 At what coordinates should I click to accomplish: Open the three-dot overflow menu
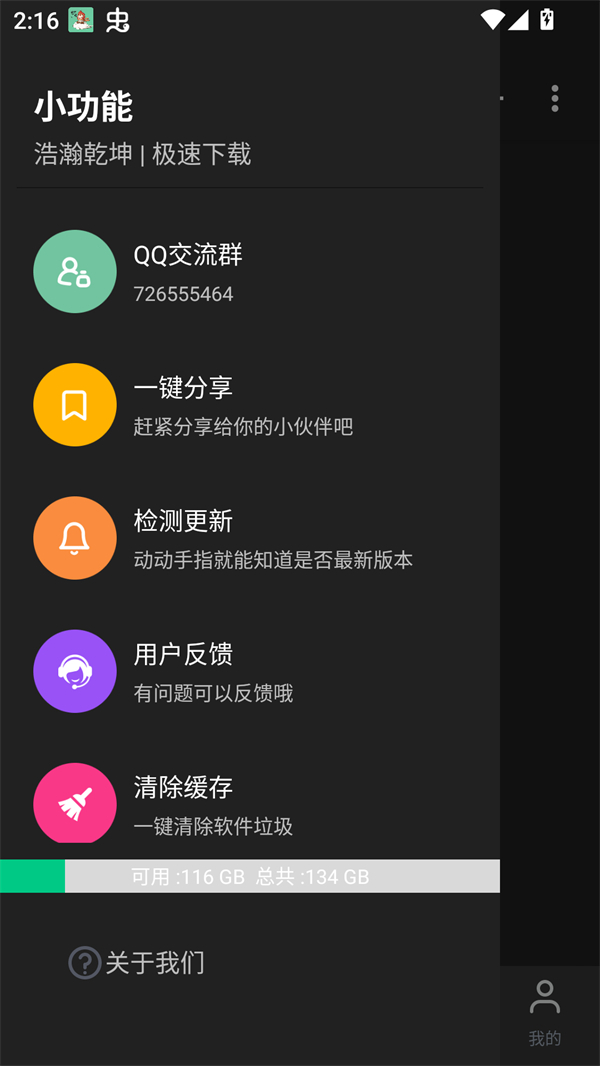pyautogui.click(x=555, y=98)
